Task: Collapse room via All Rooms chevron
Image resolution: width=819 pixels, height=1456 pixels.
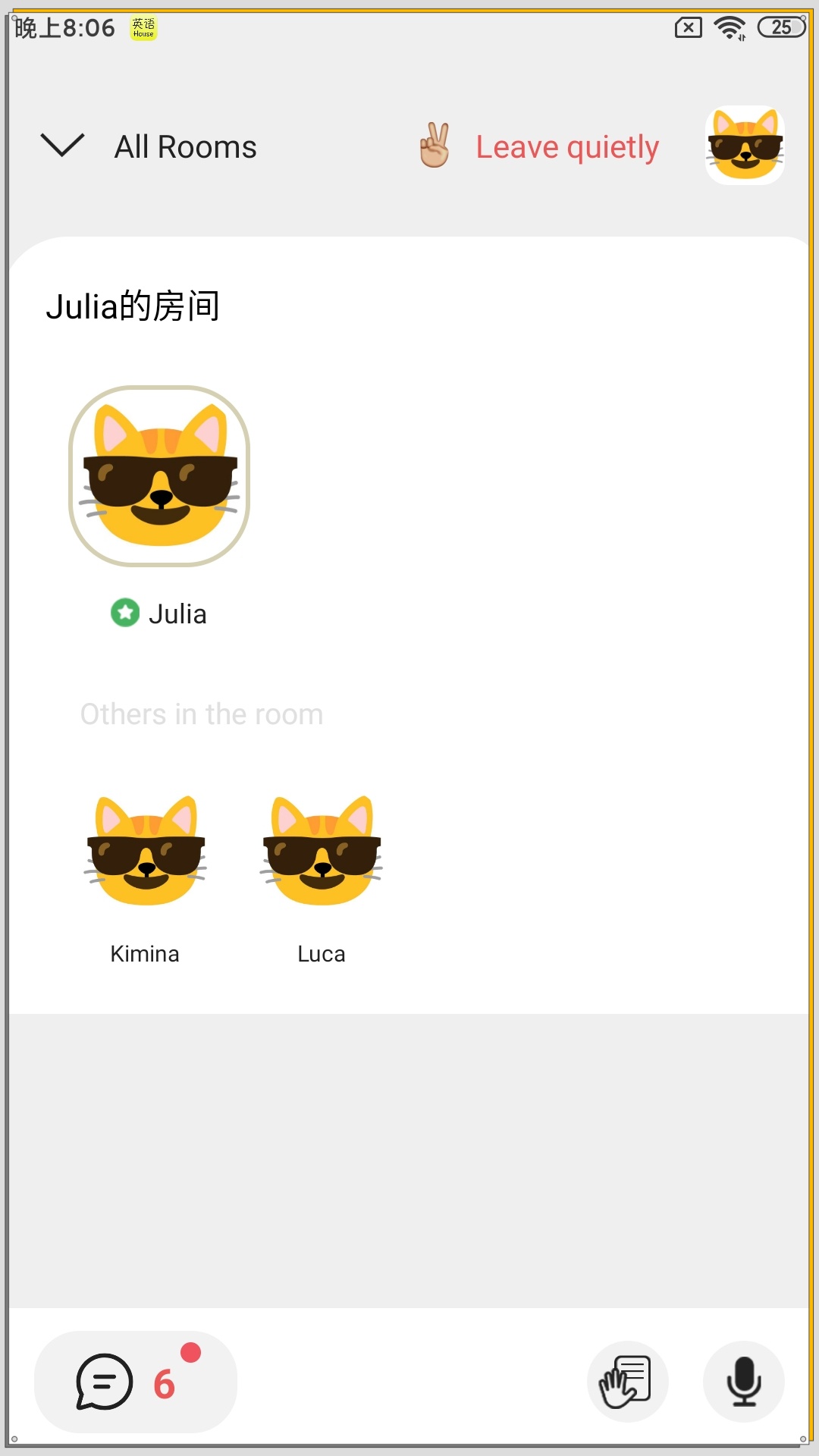Action: (62, 145)
